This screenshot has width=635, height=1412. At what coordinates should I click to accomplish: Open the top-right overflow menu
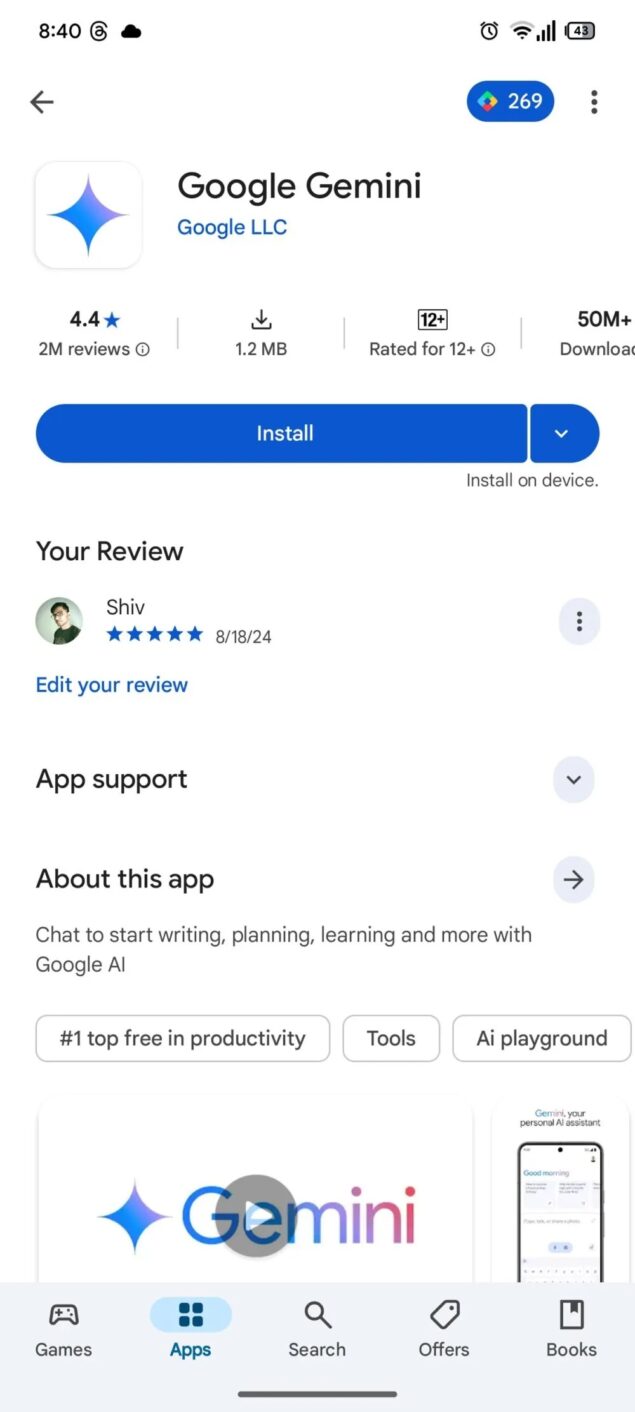[x=594, y=101]
